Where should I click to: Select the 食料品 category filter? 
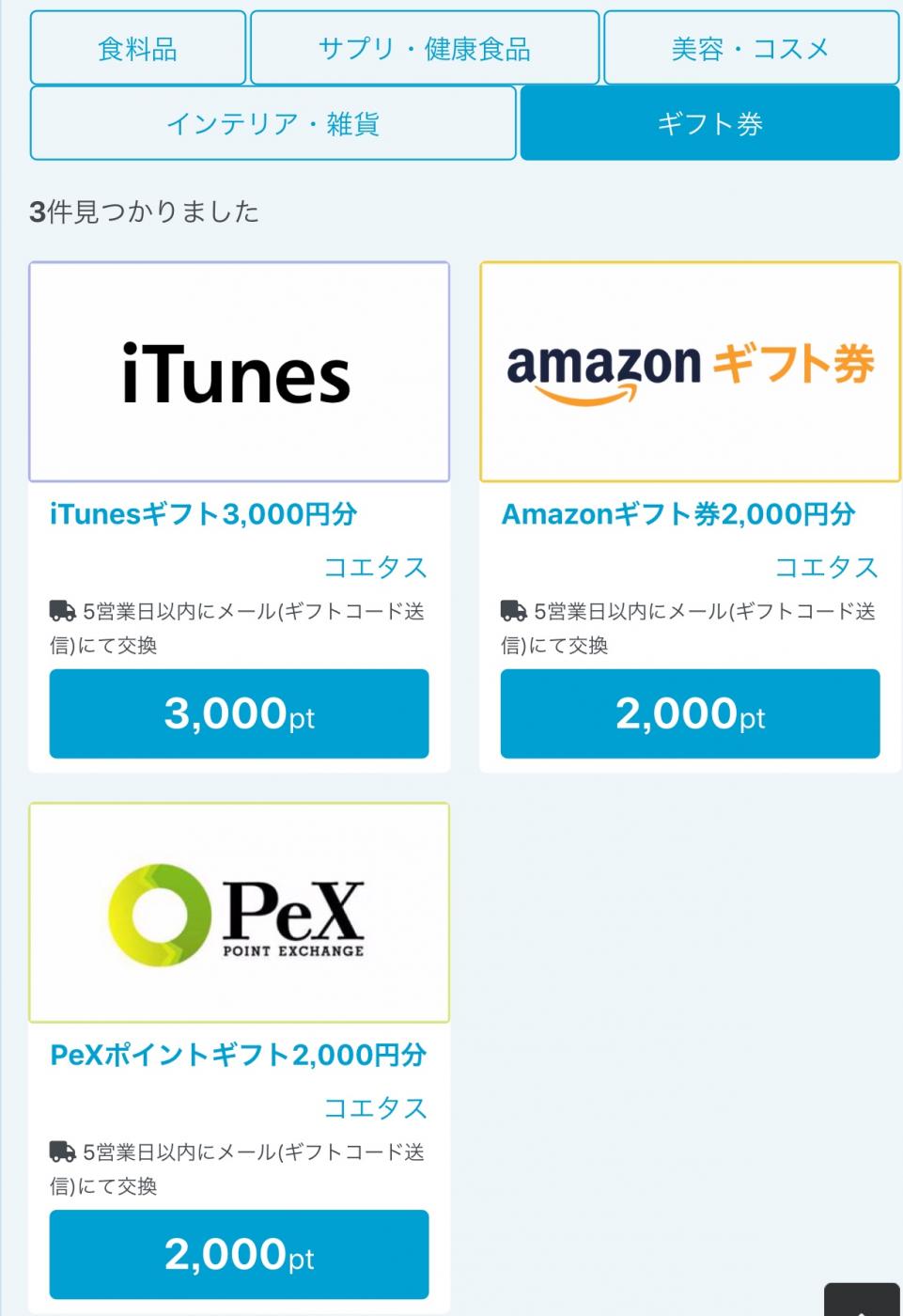click(137, 48)
